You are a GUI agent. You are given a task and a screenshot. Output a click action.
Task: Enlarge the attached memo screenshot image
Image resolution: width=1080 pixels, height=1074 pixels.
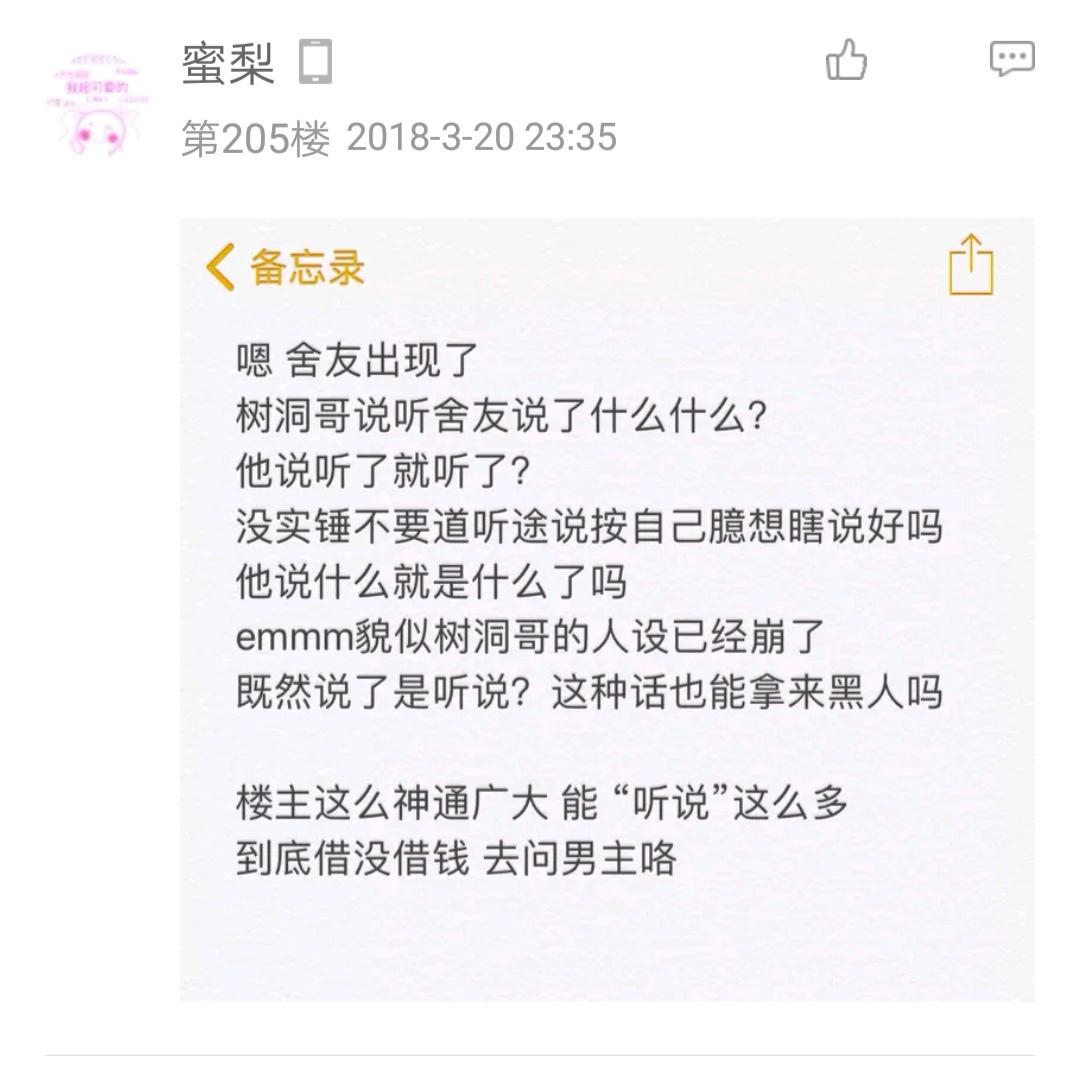click(x=607, y=609)
